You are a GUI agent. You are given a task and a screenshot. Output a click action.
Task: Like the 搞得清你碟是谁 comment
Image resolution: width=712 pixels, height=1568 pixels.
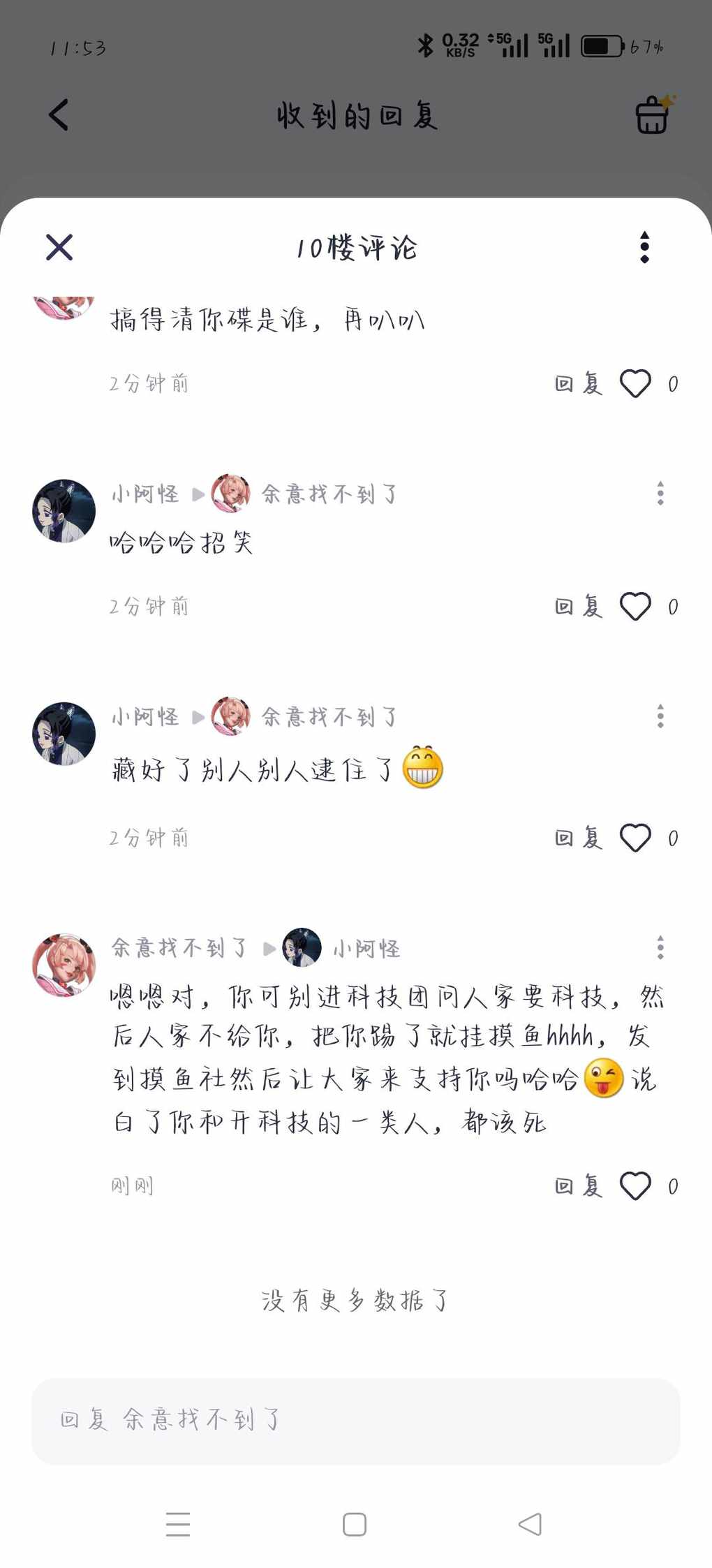(635, 383)
